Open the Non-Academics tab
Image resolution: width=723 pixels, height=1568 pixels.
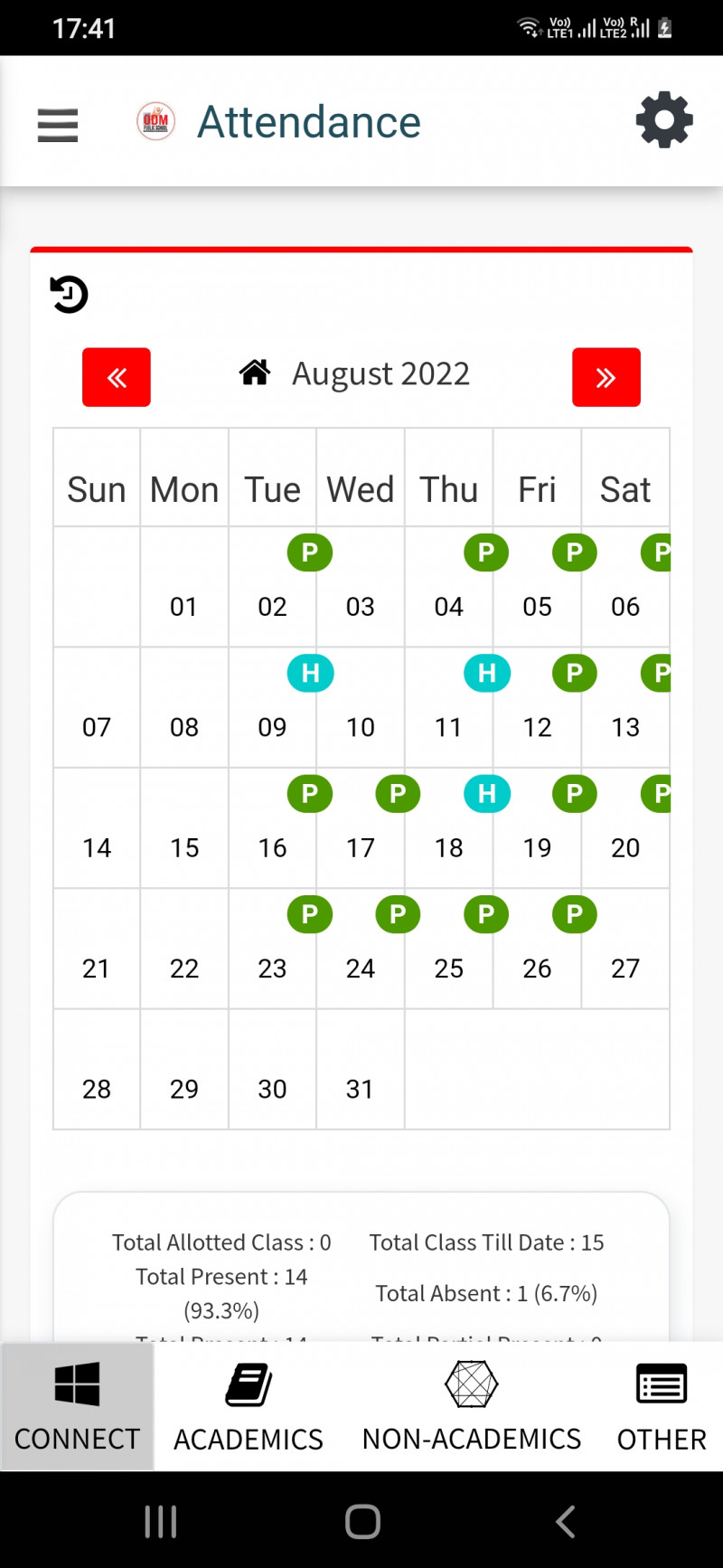471,1406
